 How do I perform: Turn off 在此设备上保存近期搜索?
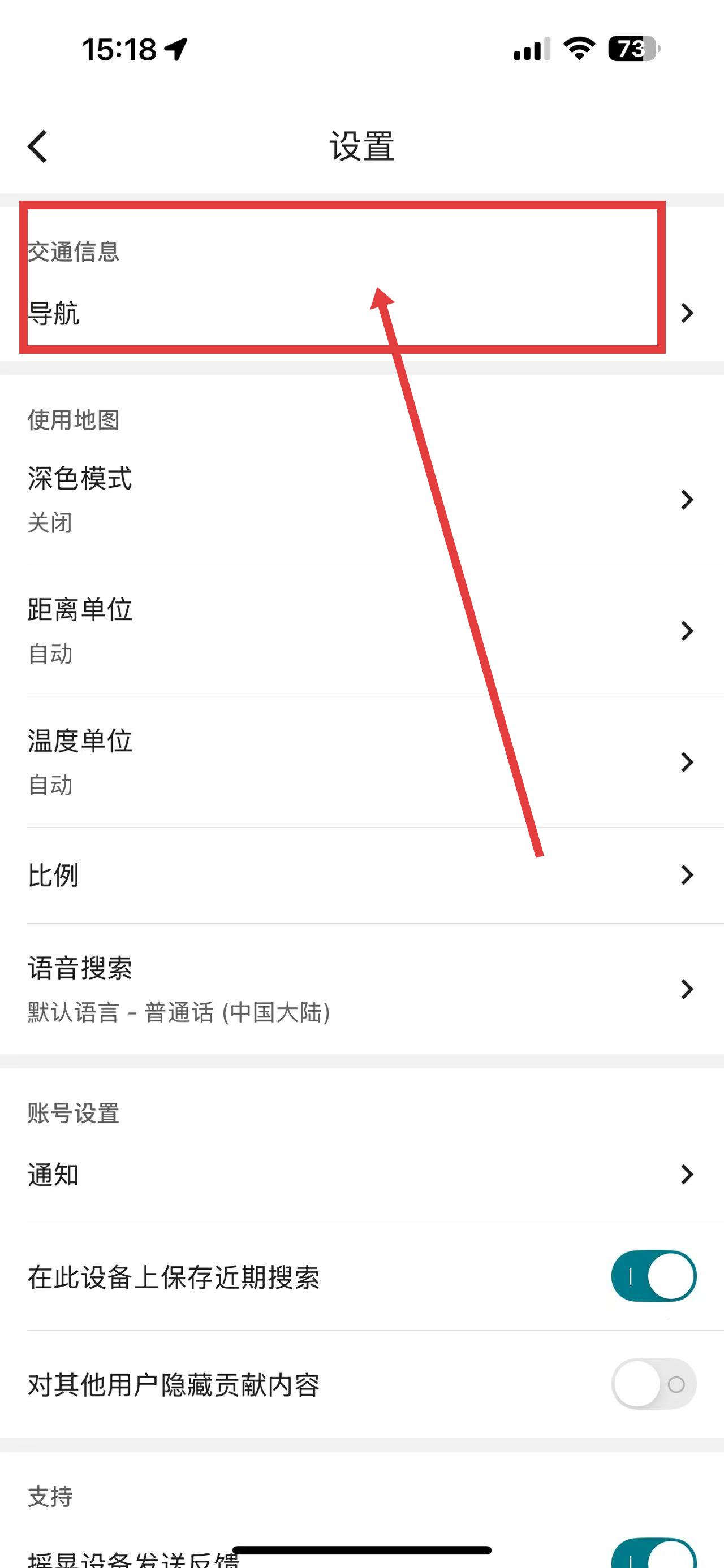[653, 1276]
